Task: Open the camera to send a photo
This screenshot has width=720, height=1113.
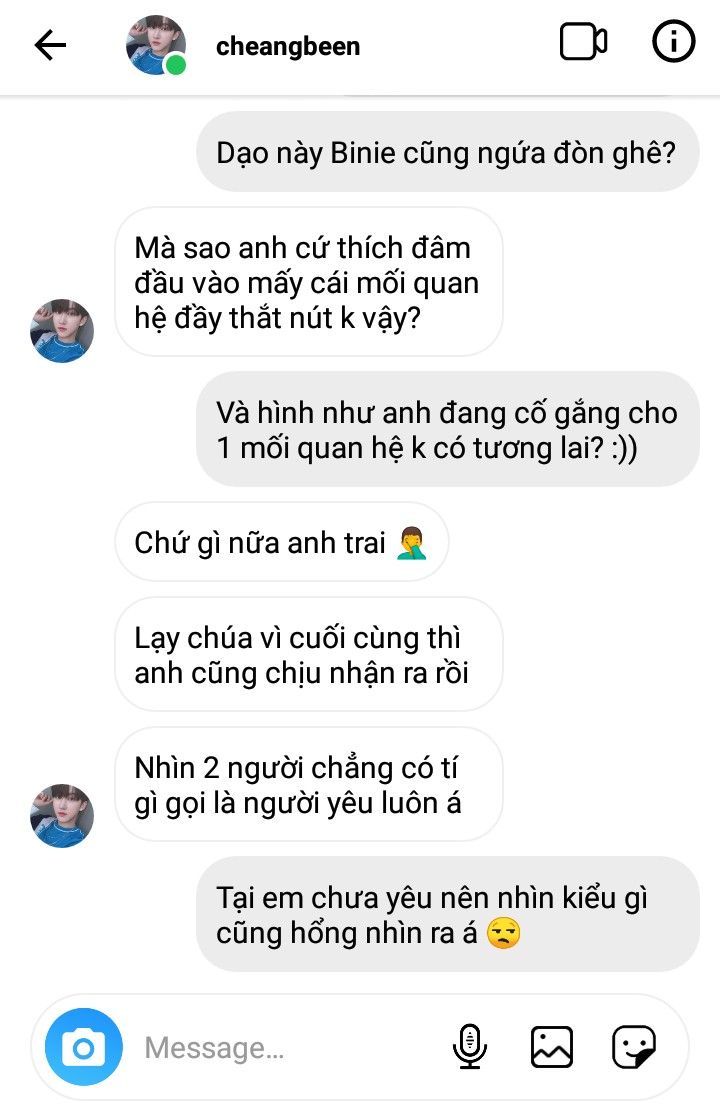Action: (x=84, y=1047)
